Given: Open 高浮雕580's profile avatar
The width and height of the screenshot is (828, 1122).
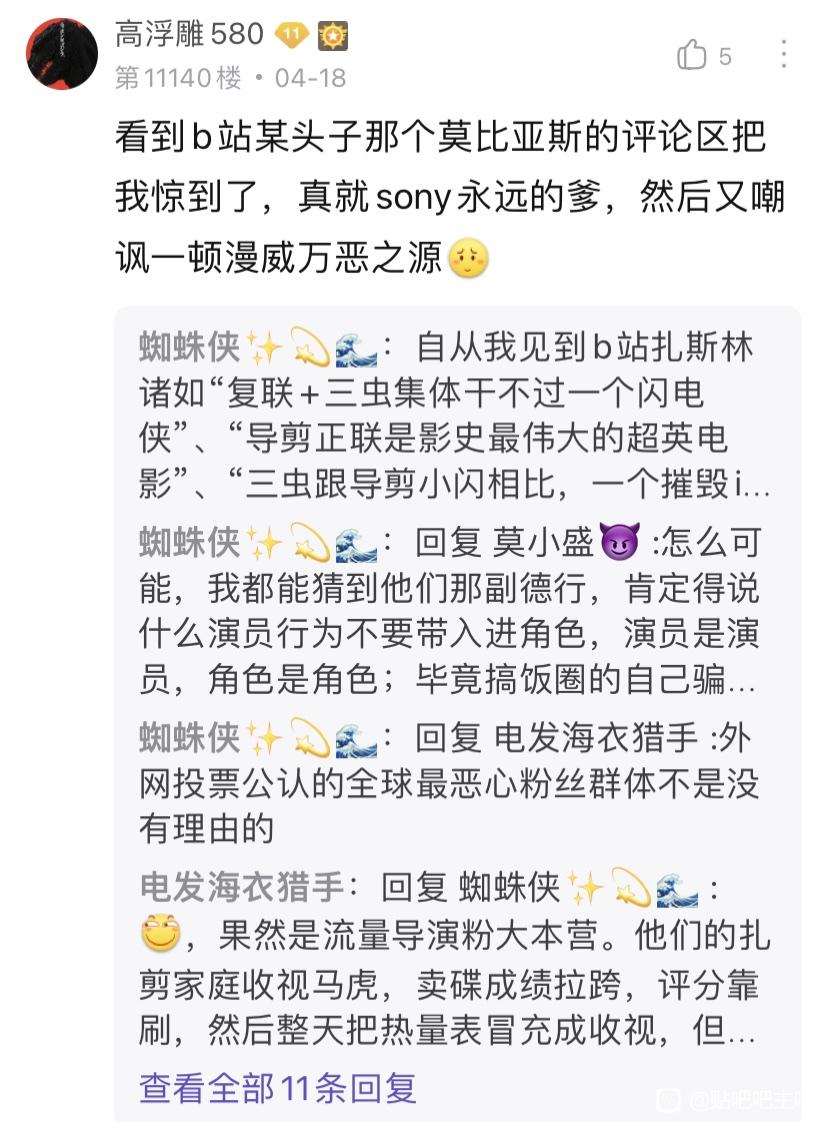Looking at the screenshot, I should [62, 54].
